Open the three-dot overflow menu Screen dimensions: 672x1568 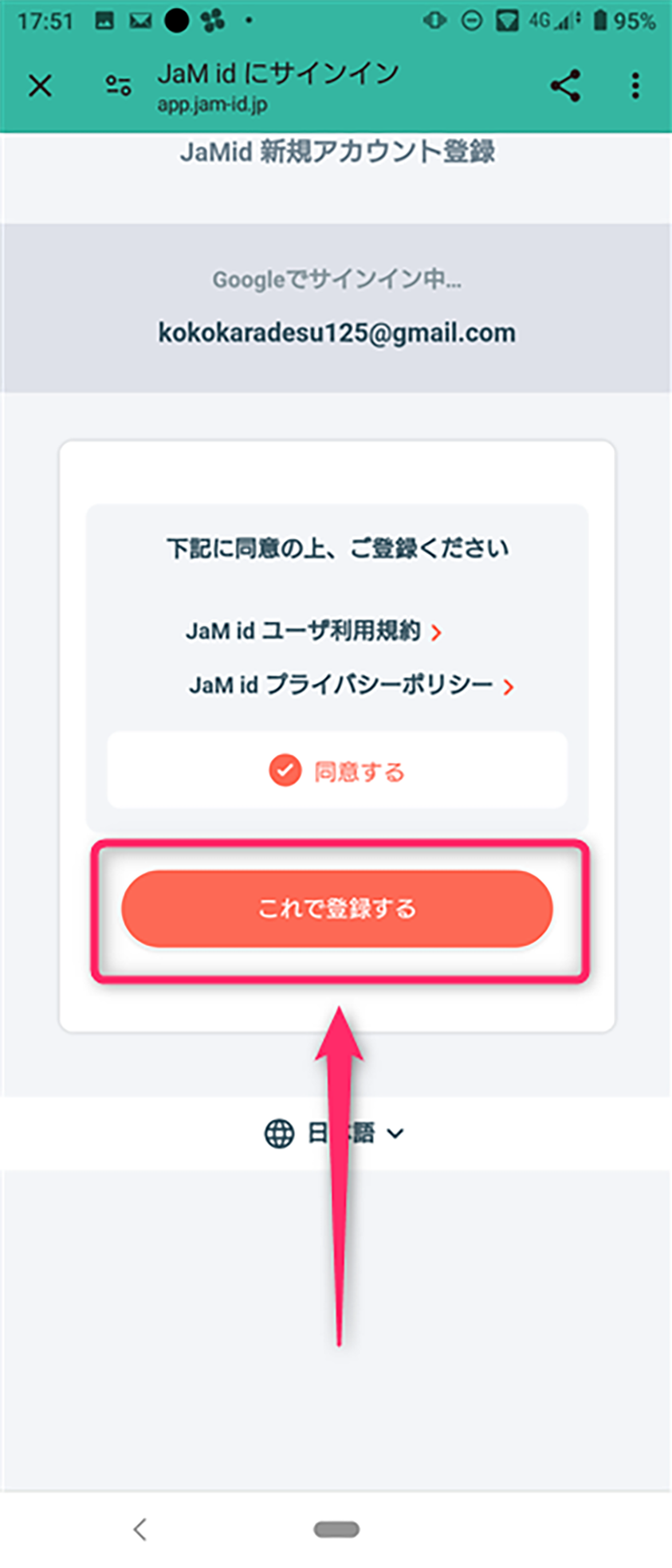(635, 85)
